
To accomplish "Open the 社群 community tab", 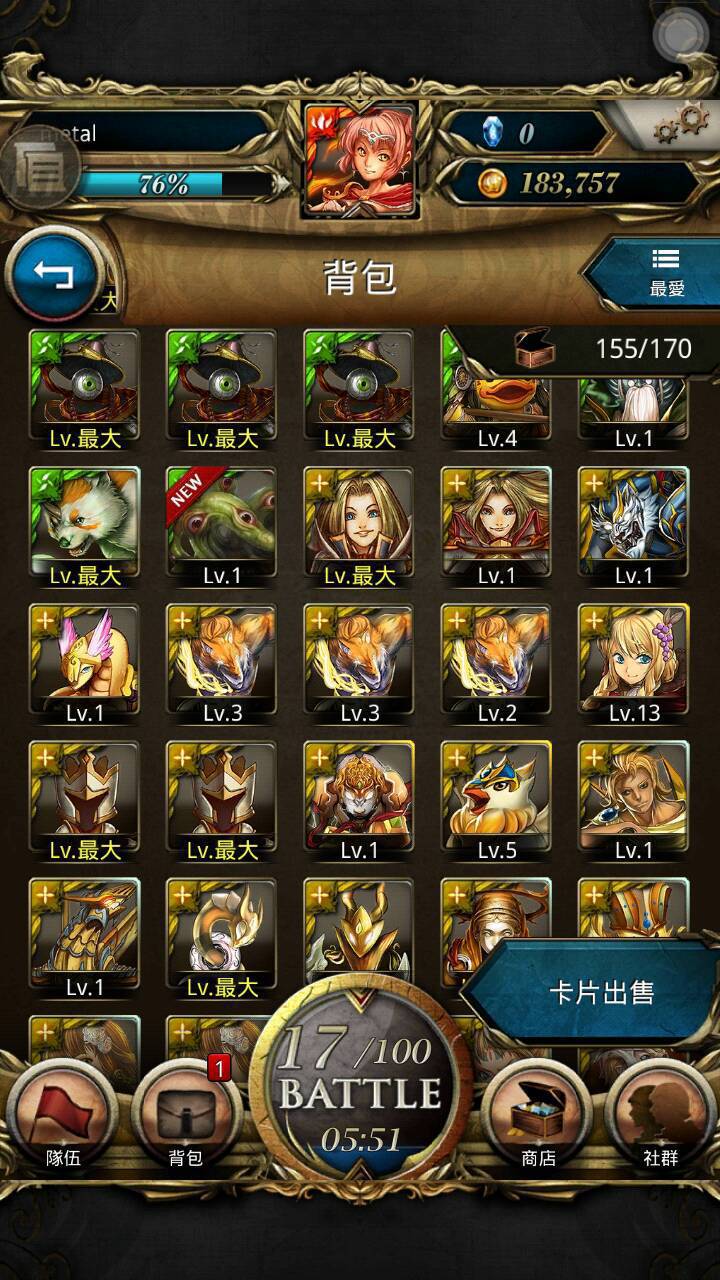I will [660, 1115].
